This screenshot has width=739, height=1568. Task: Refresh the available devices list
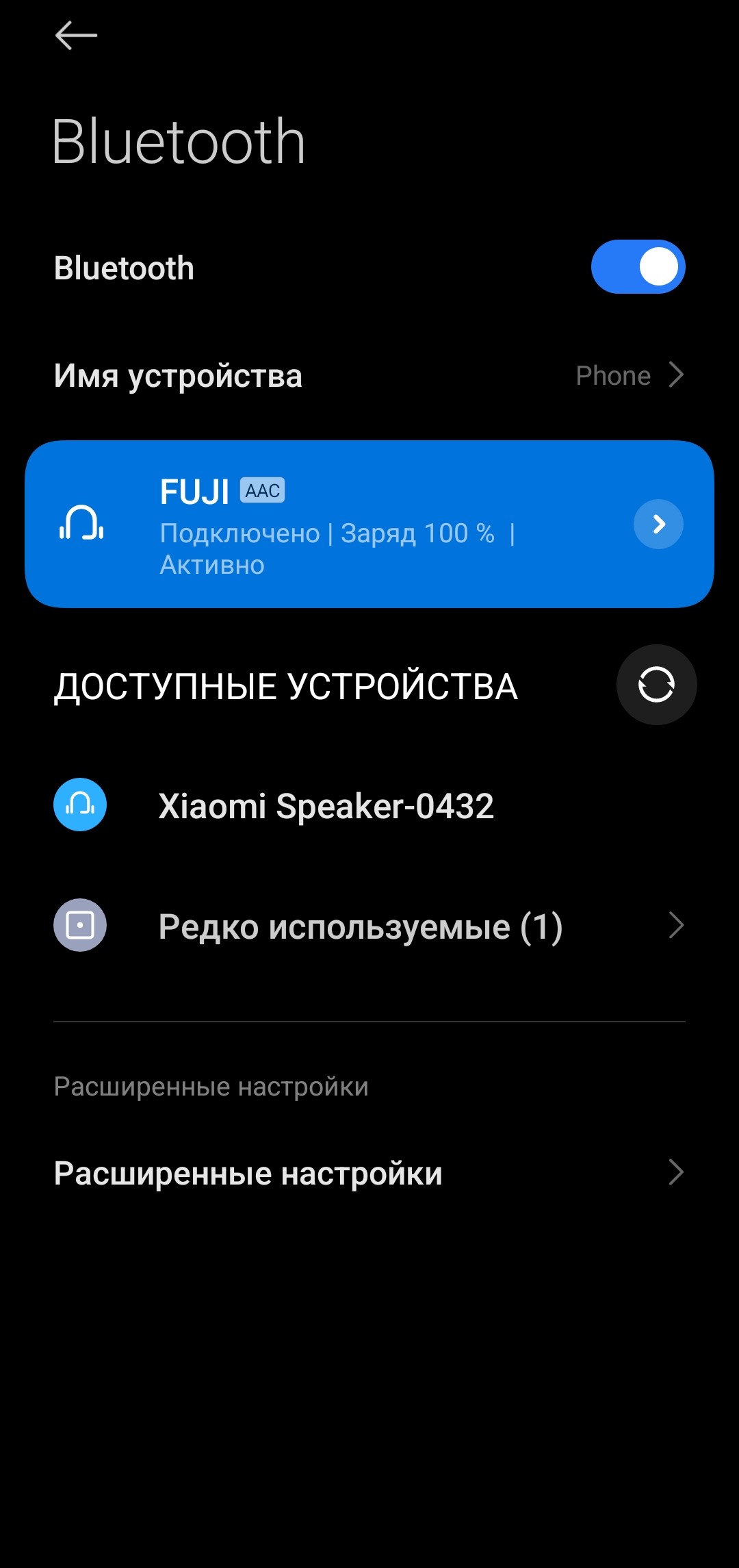[x=656, y=685]
